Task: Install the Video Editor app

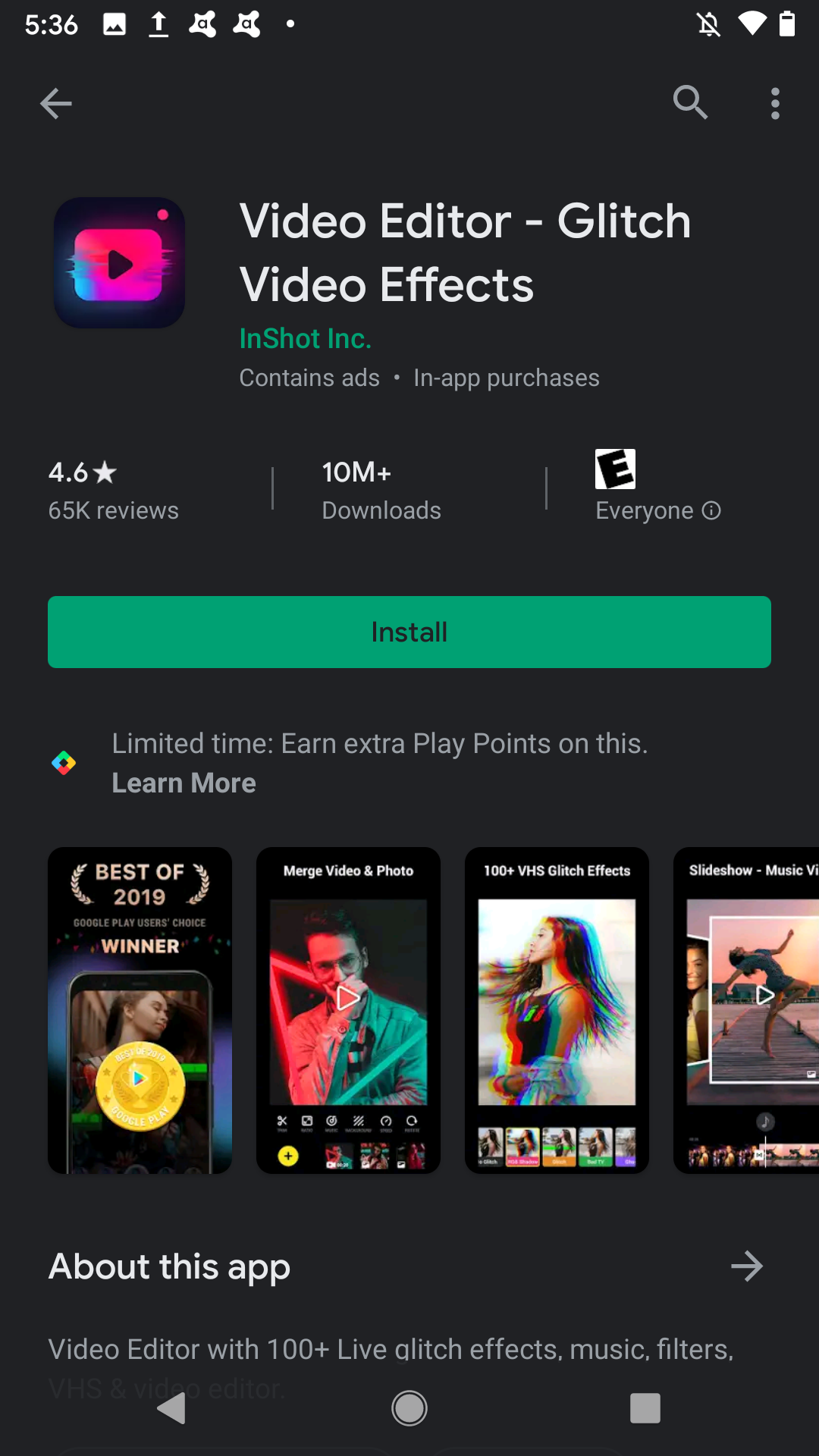Action: click(409, 632)
